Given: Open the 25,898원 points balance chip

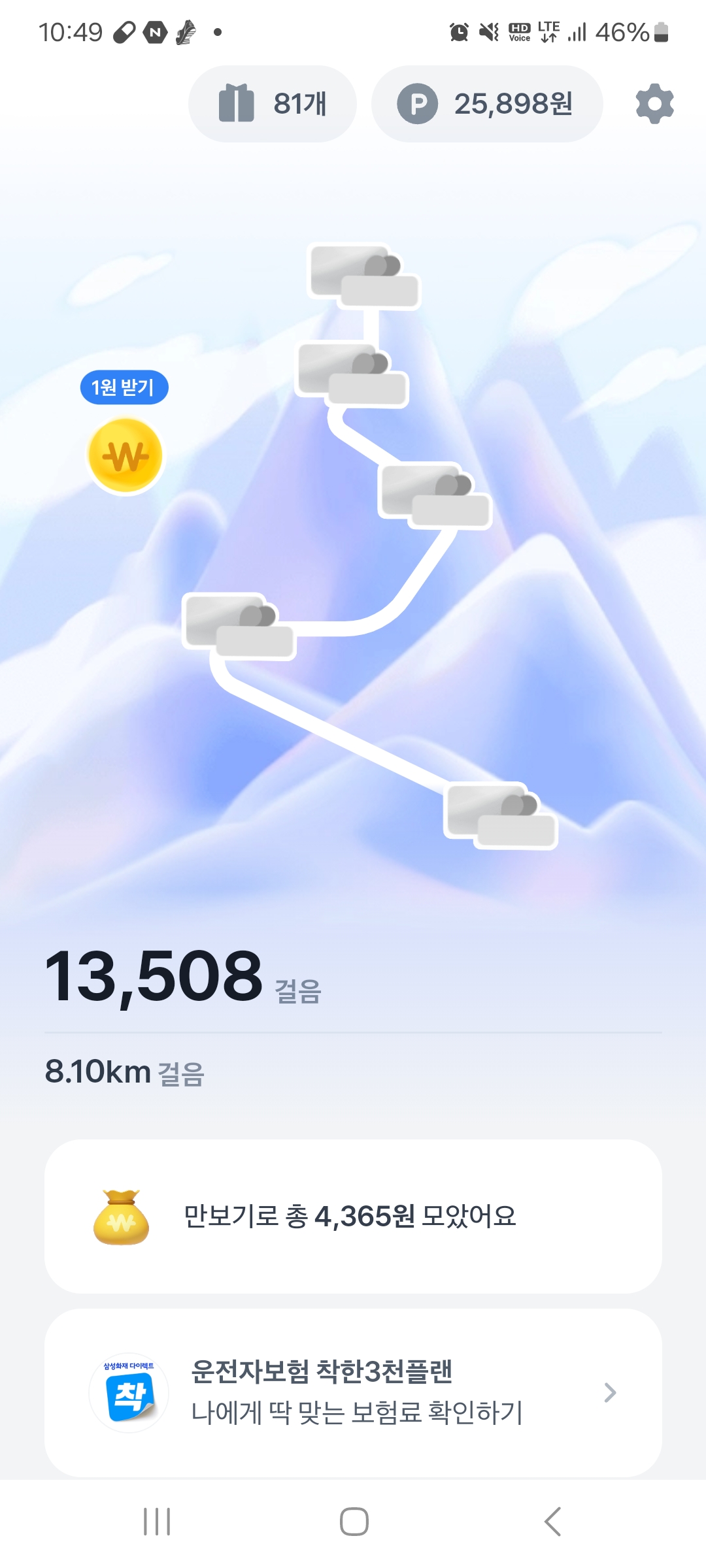Looking at the screenshot, I should (486, 103).
